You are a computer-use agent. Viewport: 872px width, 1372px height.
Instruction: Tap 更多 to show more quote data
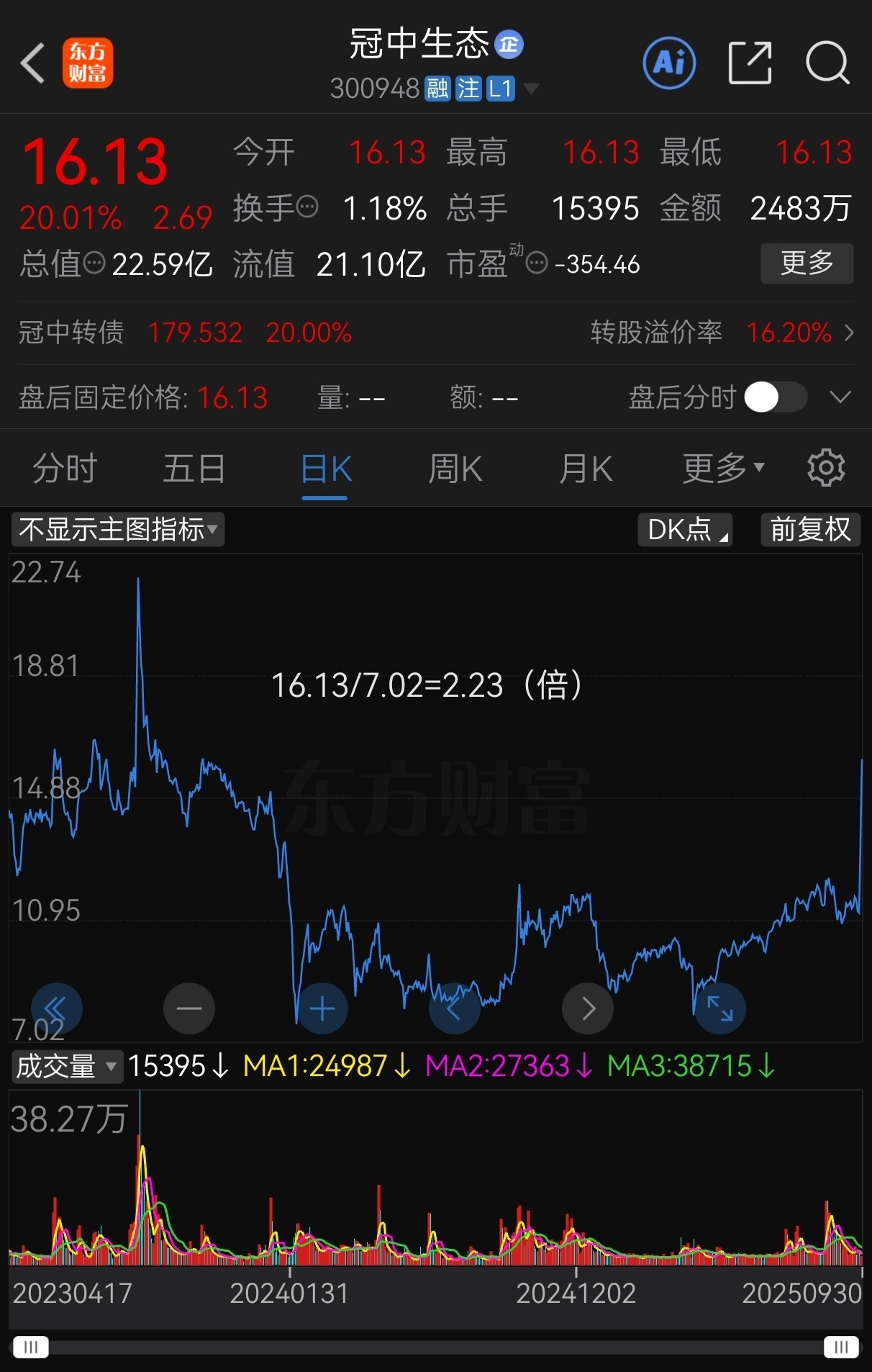[807, 263]
